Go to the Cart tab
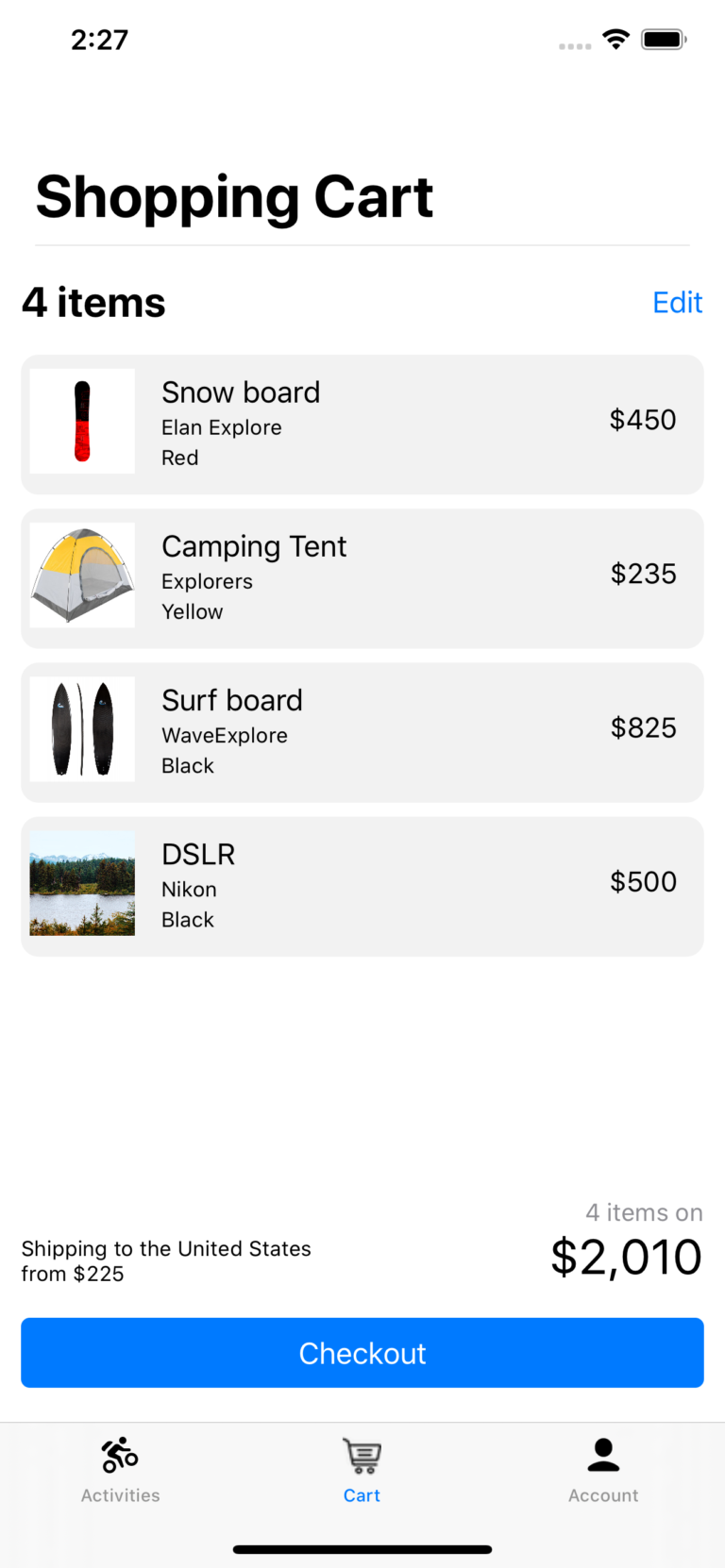The height and width of the screenshot is (1568, 725). (362, 1469)
